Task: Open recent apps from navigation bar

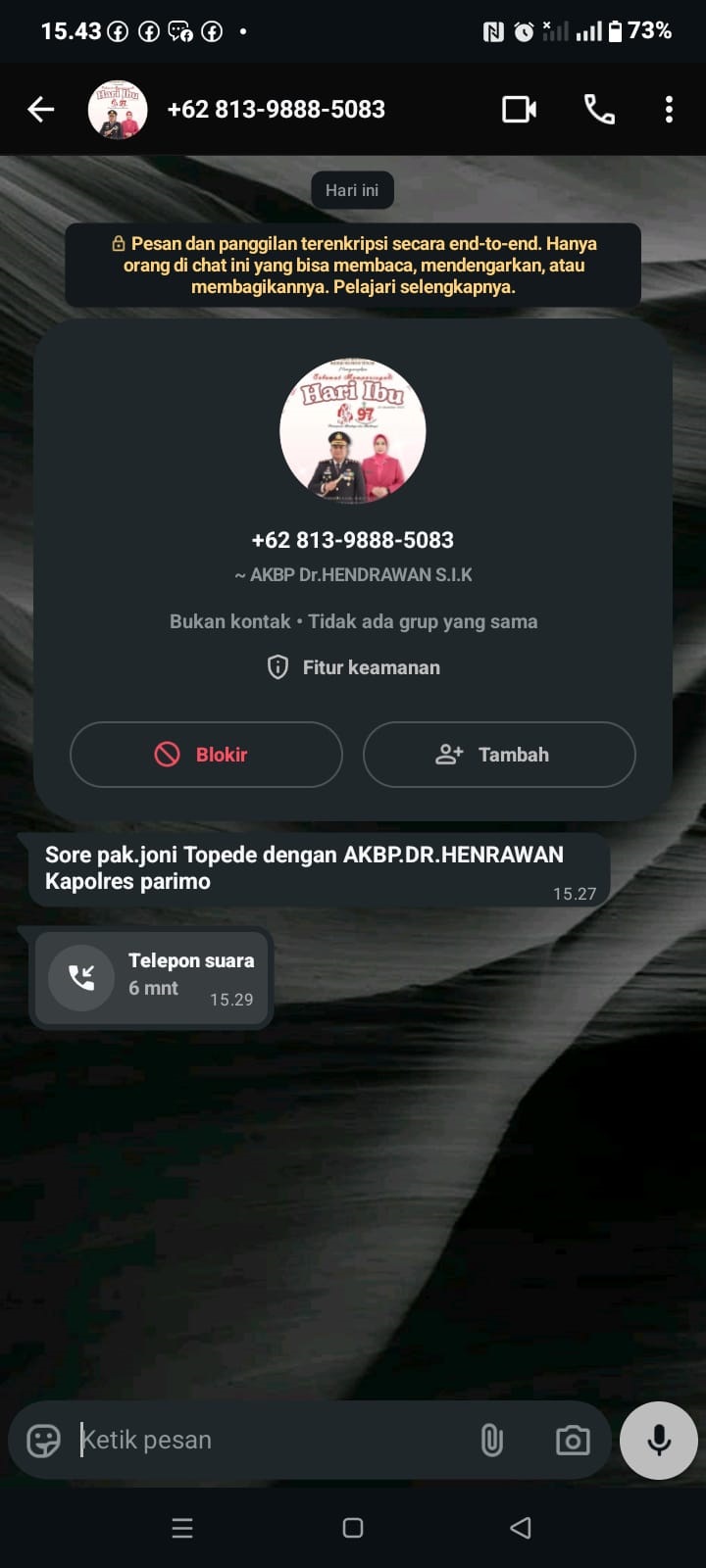Action: [x=182, y=1528]
